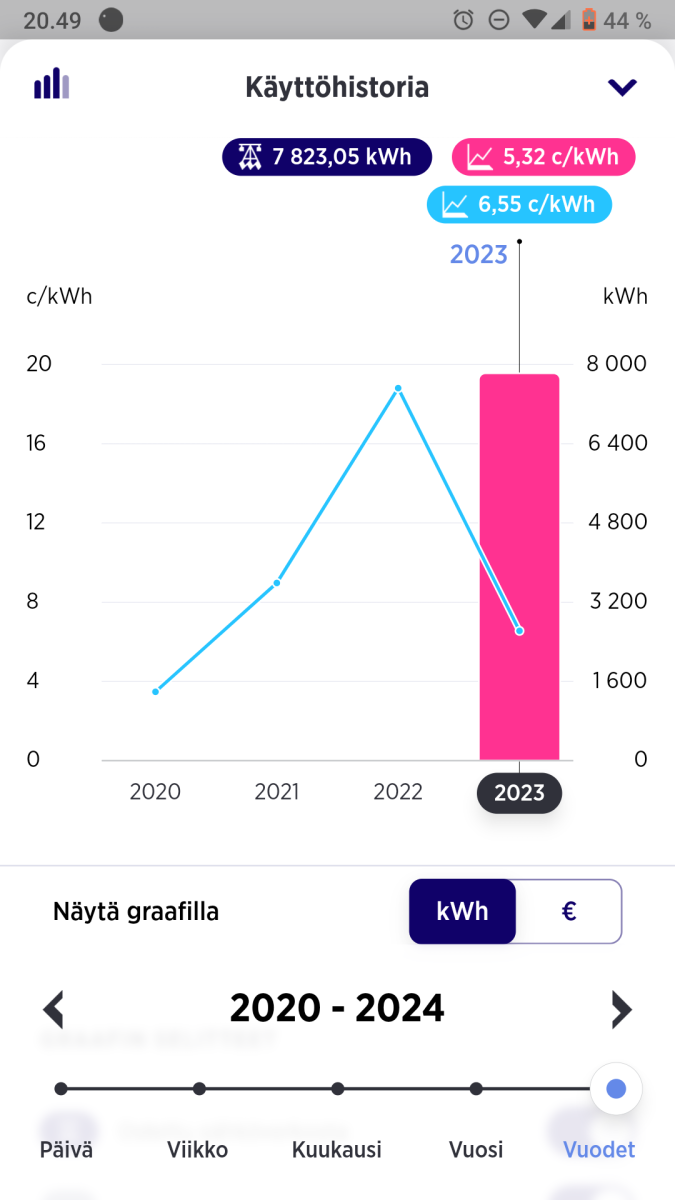Go to the previous year range
675x1200 pixels.
coord(54,1009)
